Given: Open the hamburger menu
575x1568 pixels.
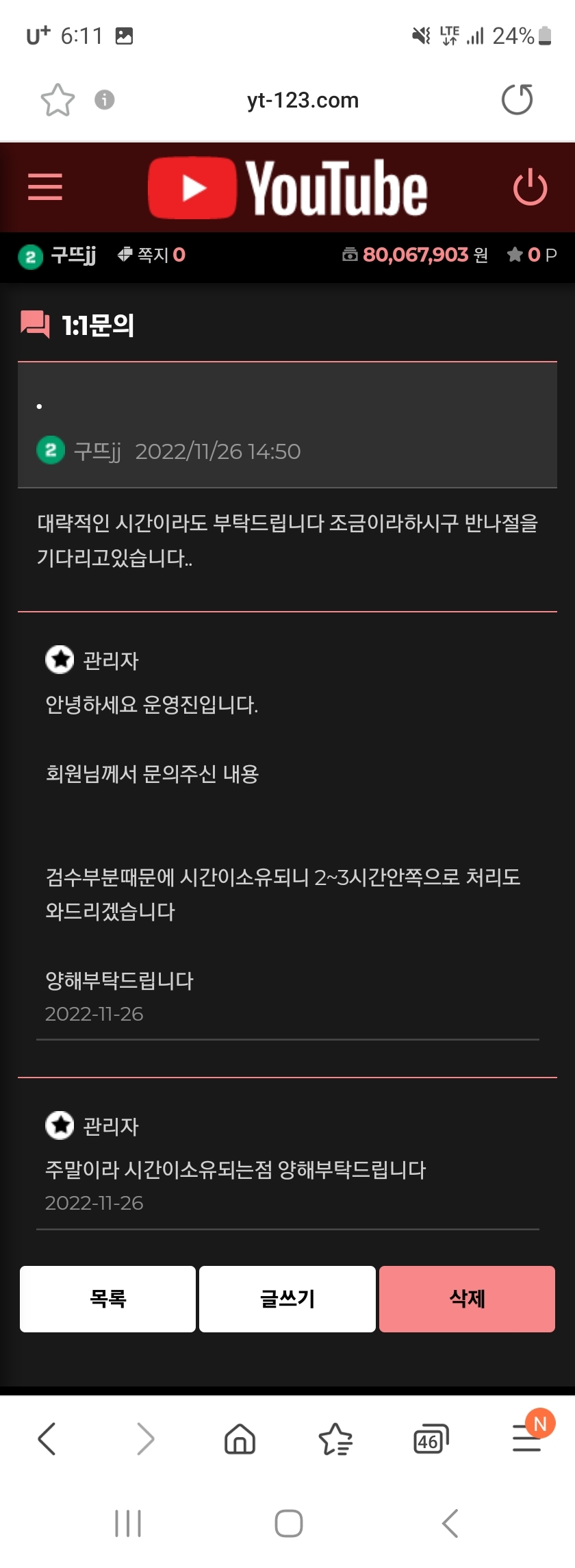Looking at the screenshot, I should click(x=45, y=187).
